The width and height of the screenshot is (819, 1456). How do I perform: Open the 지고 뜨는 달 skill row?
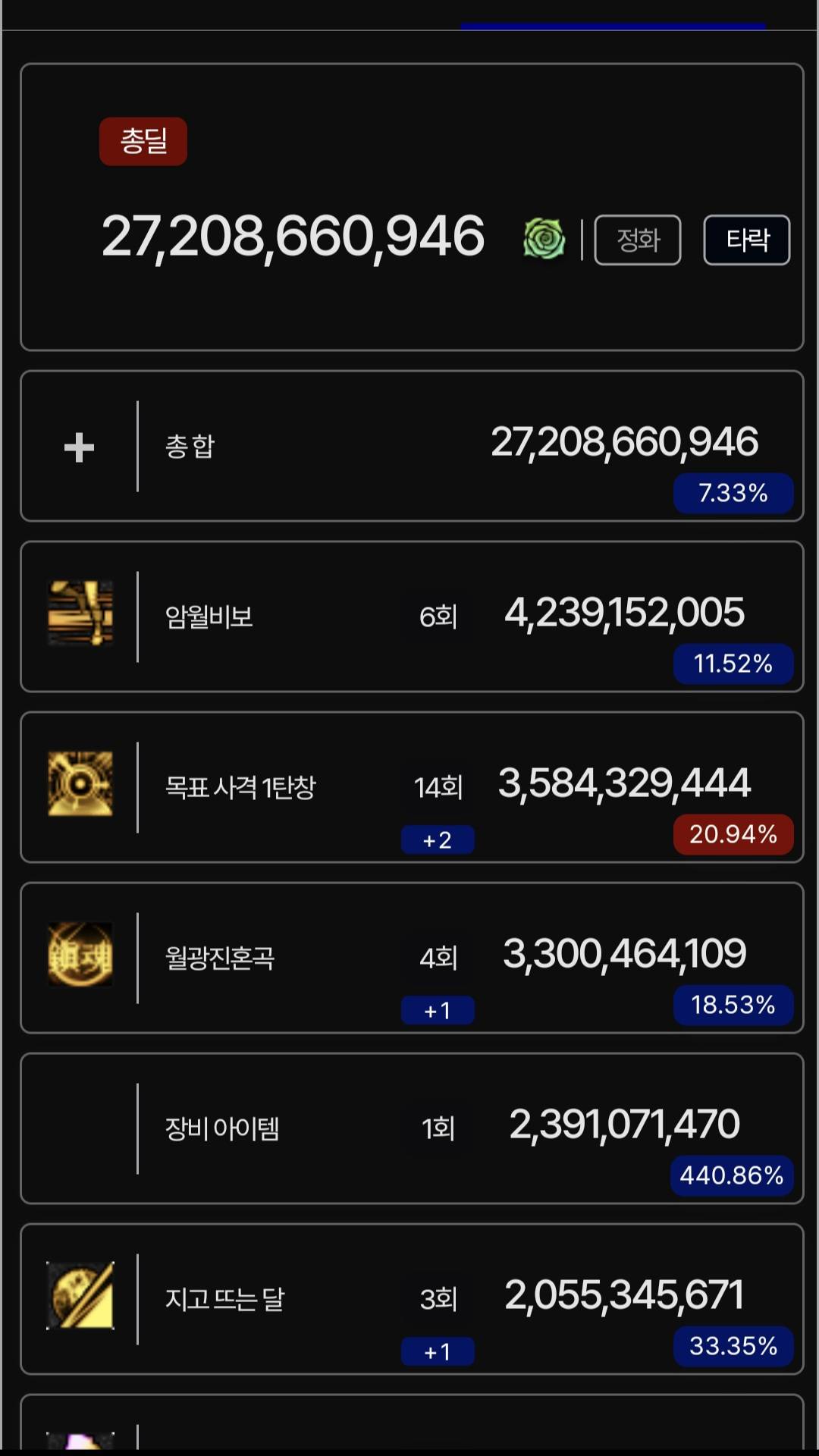(412, 1299)
